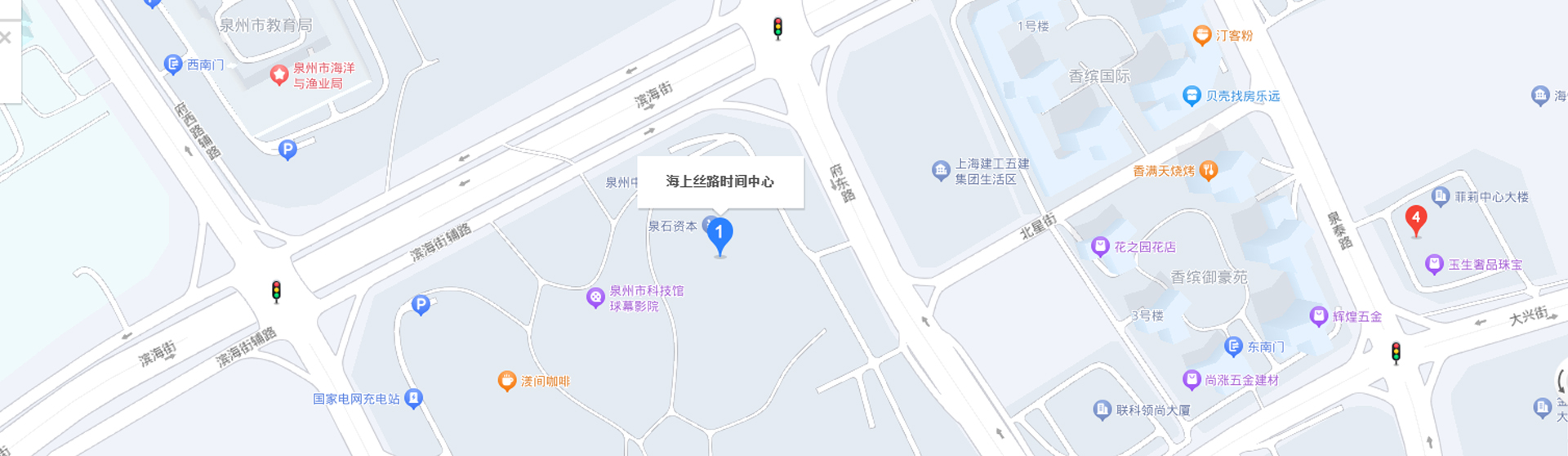Open the 联科领尚大厦 building marker
Screen dimensions: 1568x456
pyautogui.click(x=1102, y=409)
